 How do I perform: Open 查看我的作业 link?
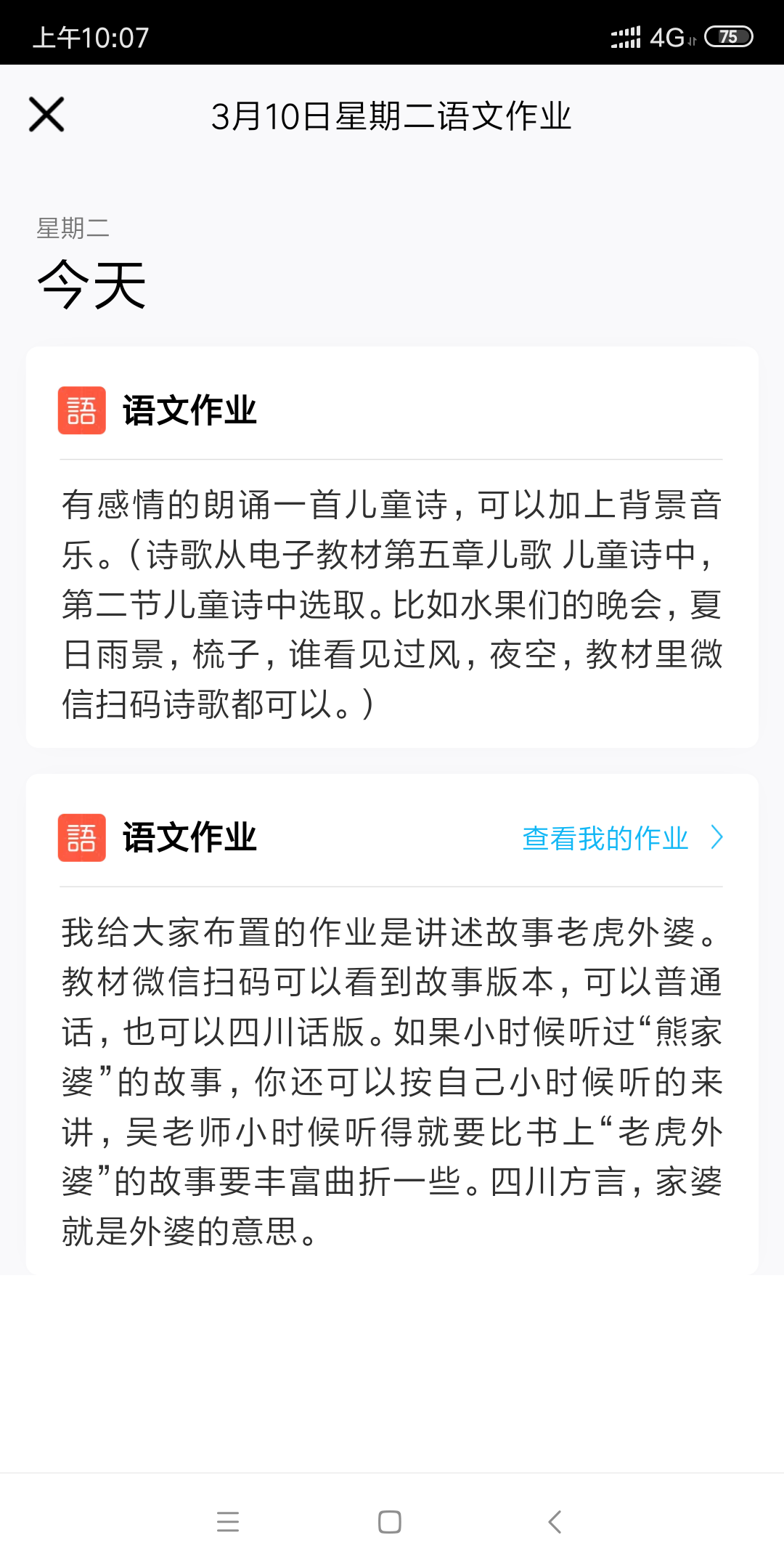pyautogui.click(x=621, y=838)
